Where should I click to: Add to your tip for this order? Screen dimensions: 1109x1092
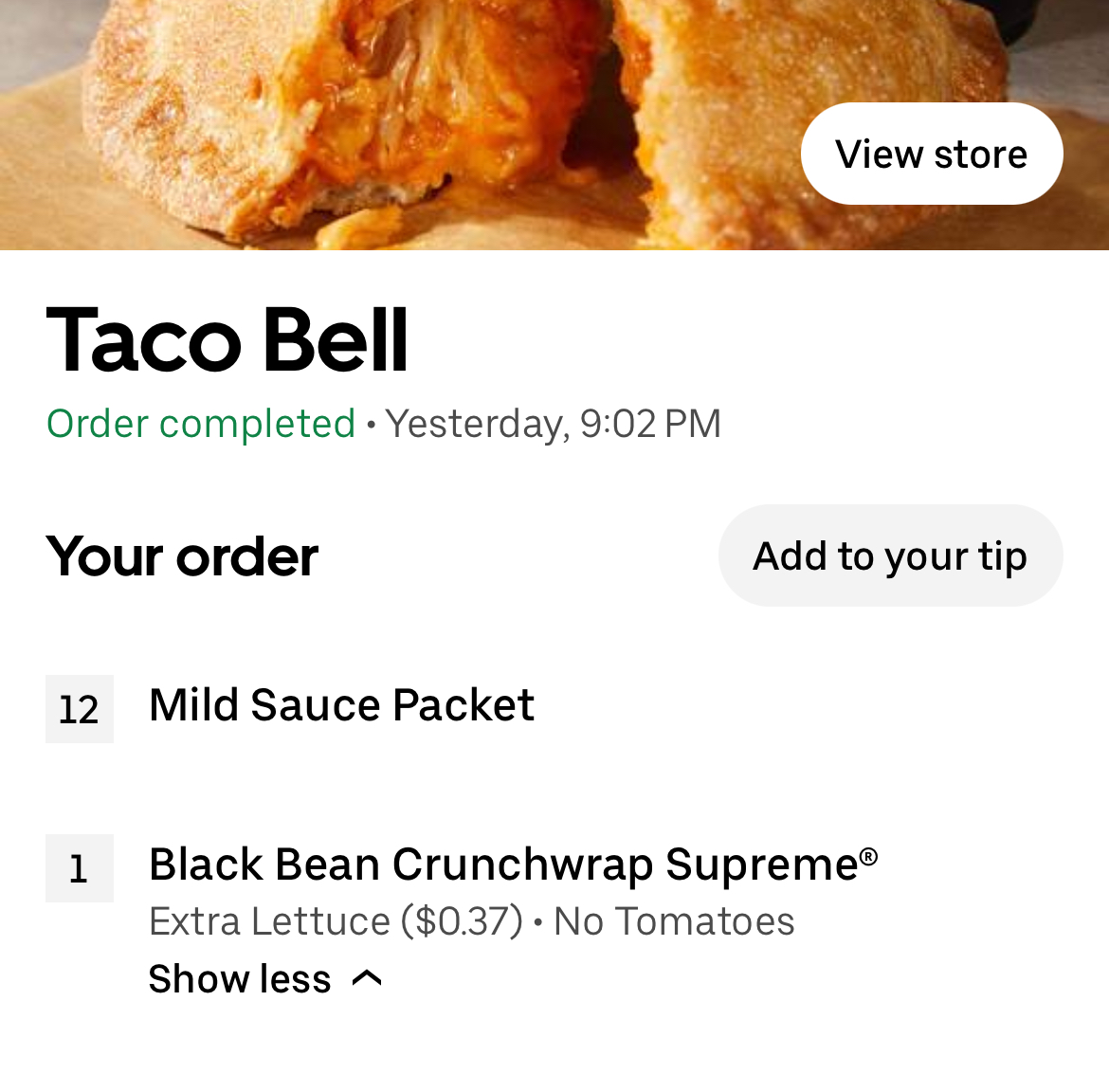pos(889,555)
